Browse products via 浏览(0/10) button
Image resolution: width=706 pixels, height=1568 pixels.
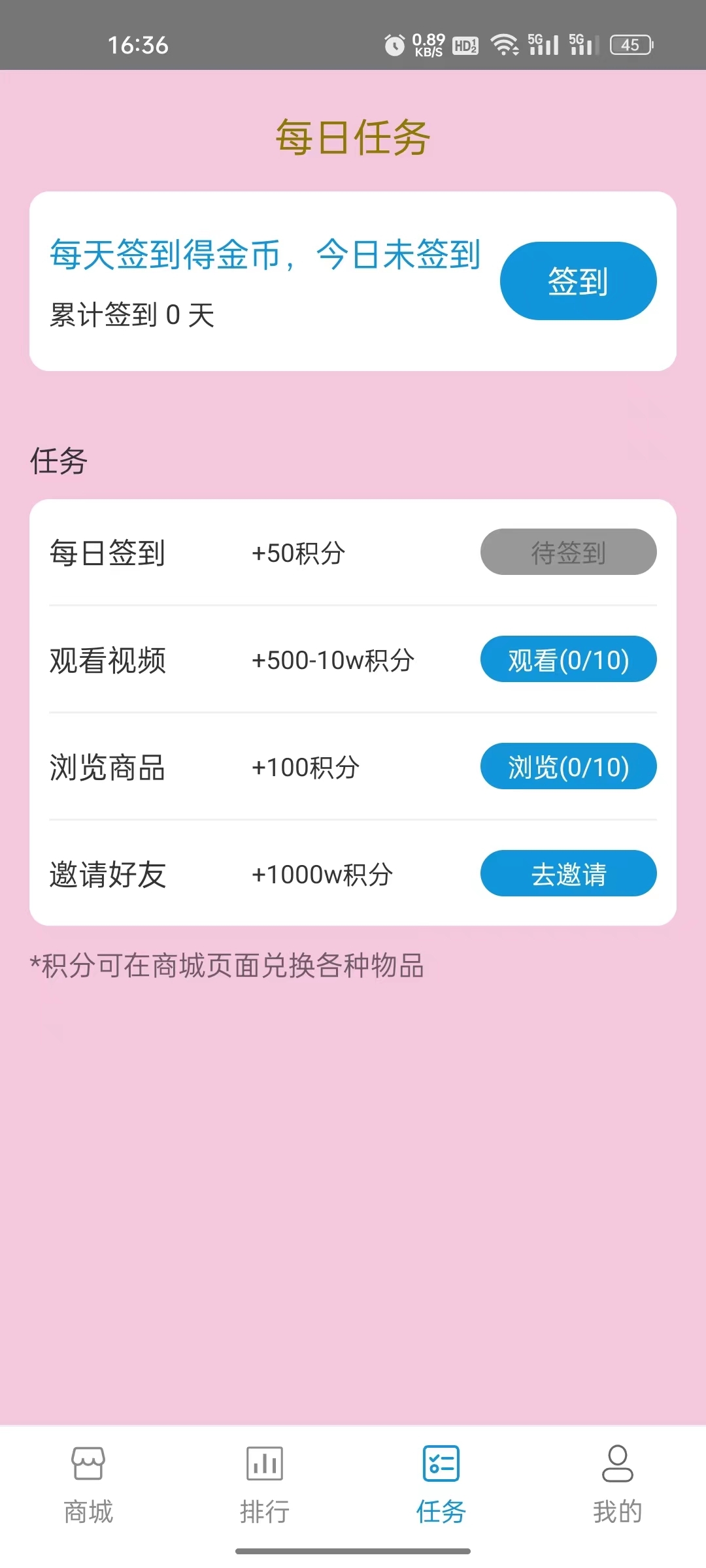click(x=568, y=767)
